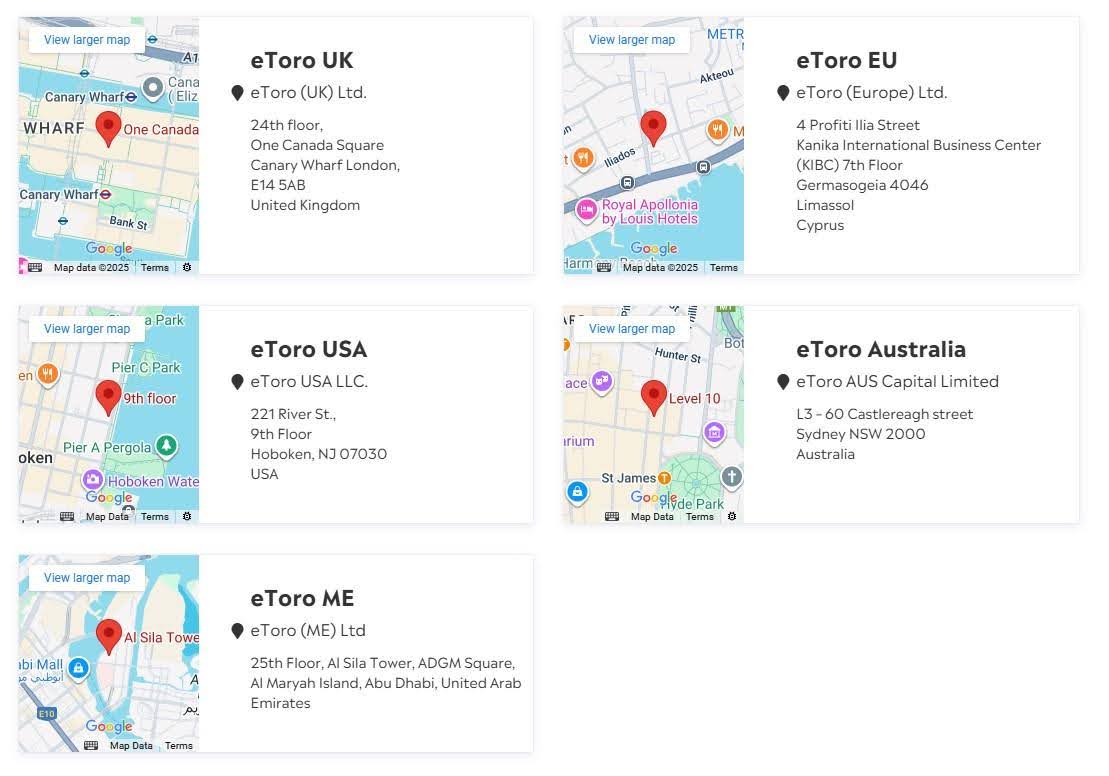This screenshot has width=1109, height=776.
Task: Open Terms link on eToro EU map
Action: coord(723,268)
